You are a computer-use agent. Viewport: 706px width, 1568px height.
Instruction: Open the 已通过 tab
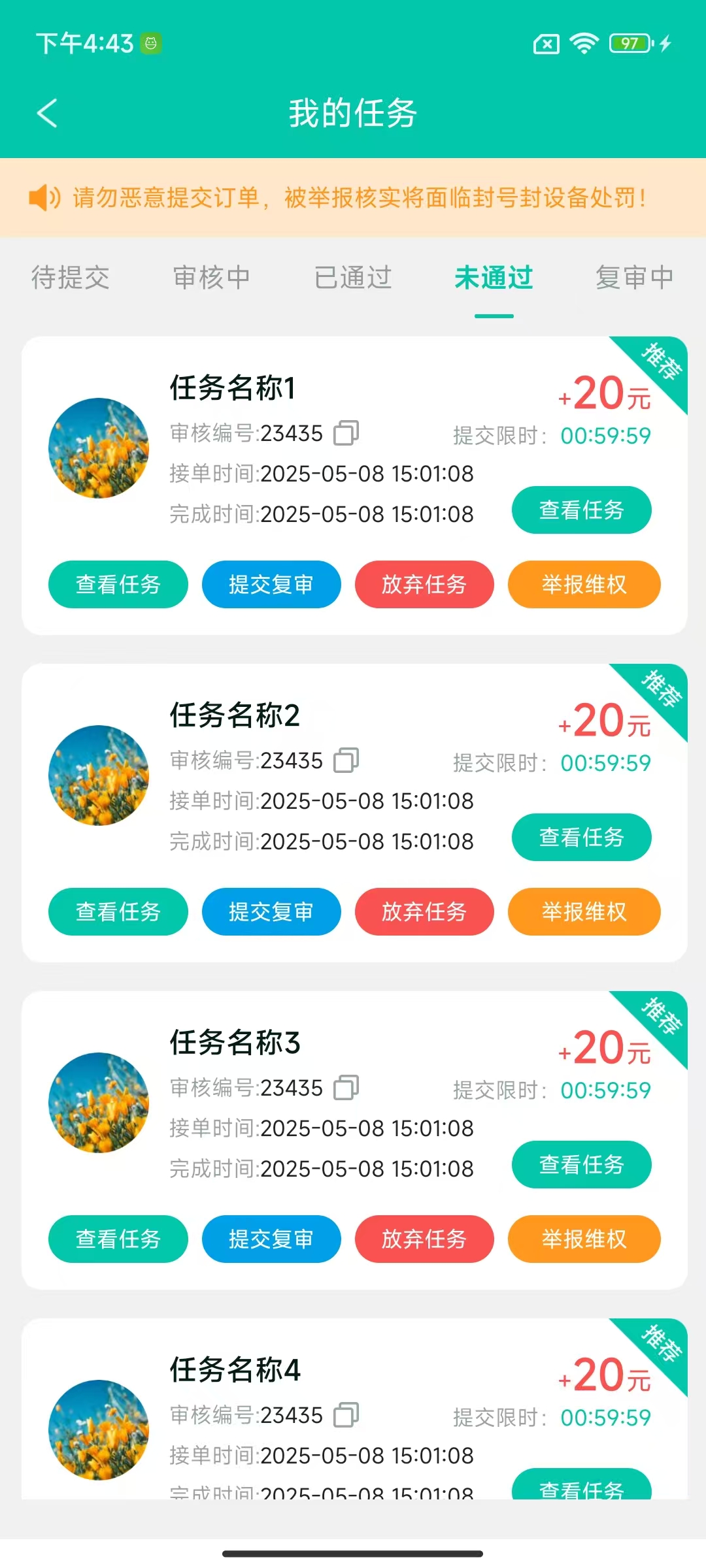353,278
